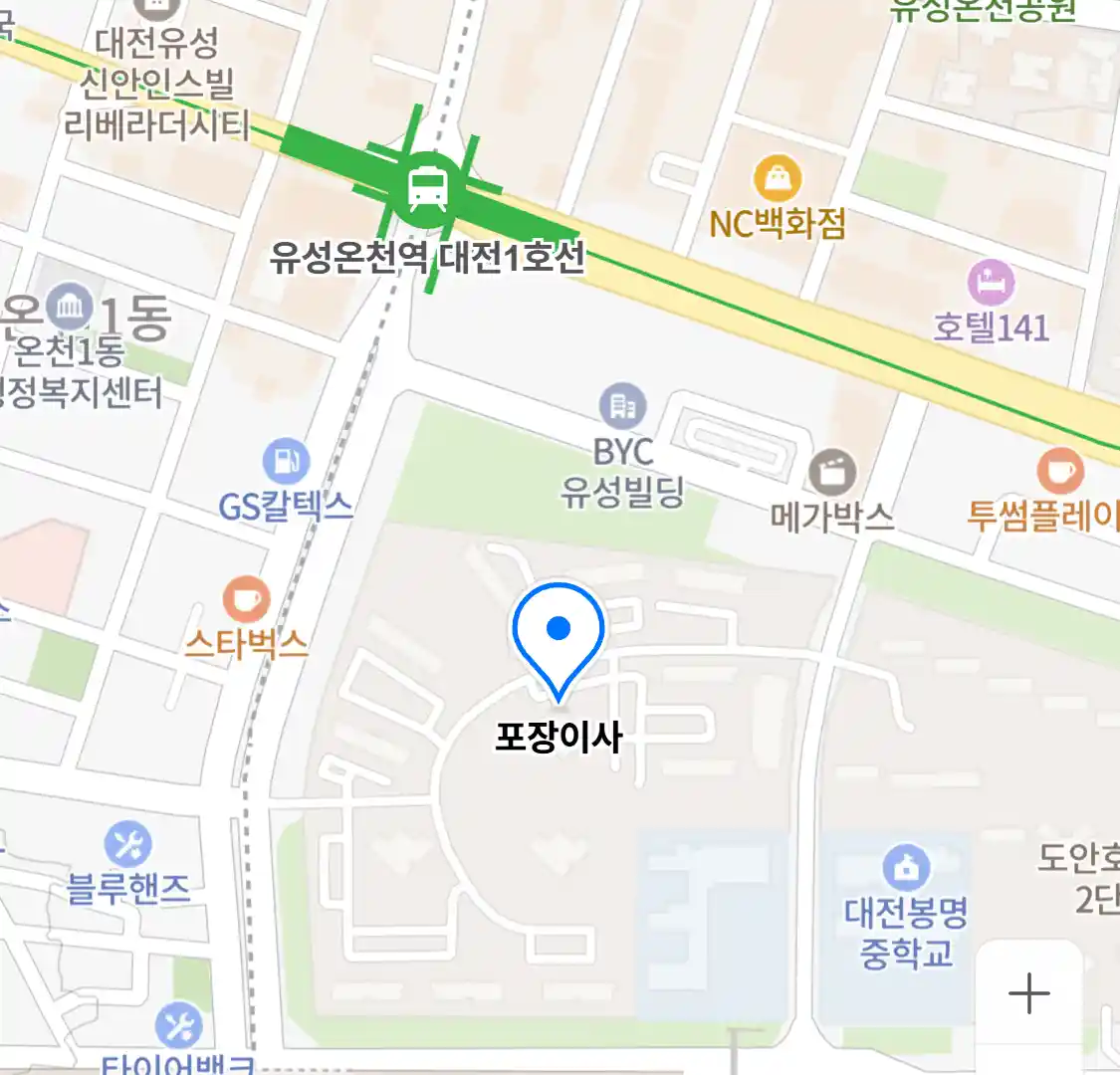Open the 유성온천역 subway station marker
This screenshot has width=1120, height=1075.
click(428, 186)
